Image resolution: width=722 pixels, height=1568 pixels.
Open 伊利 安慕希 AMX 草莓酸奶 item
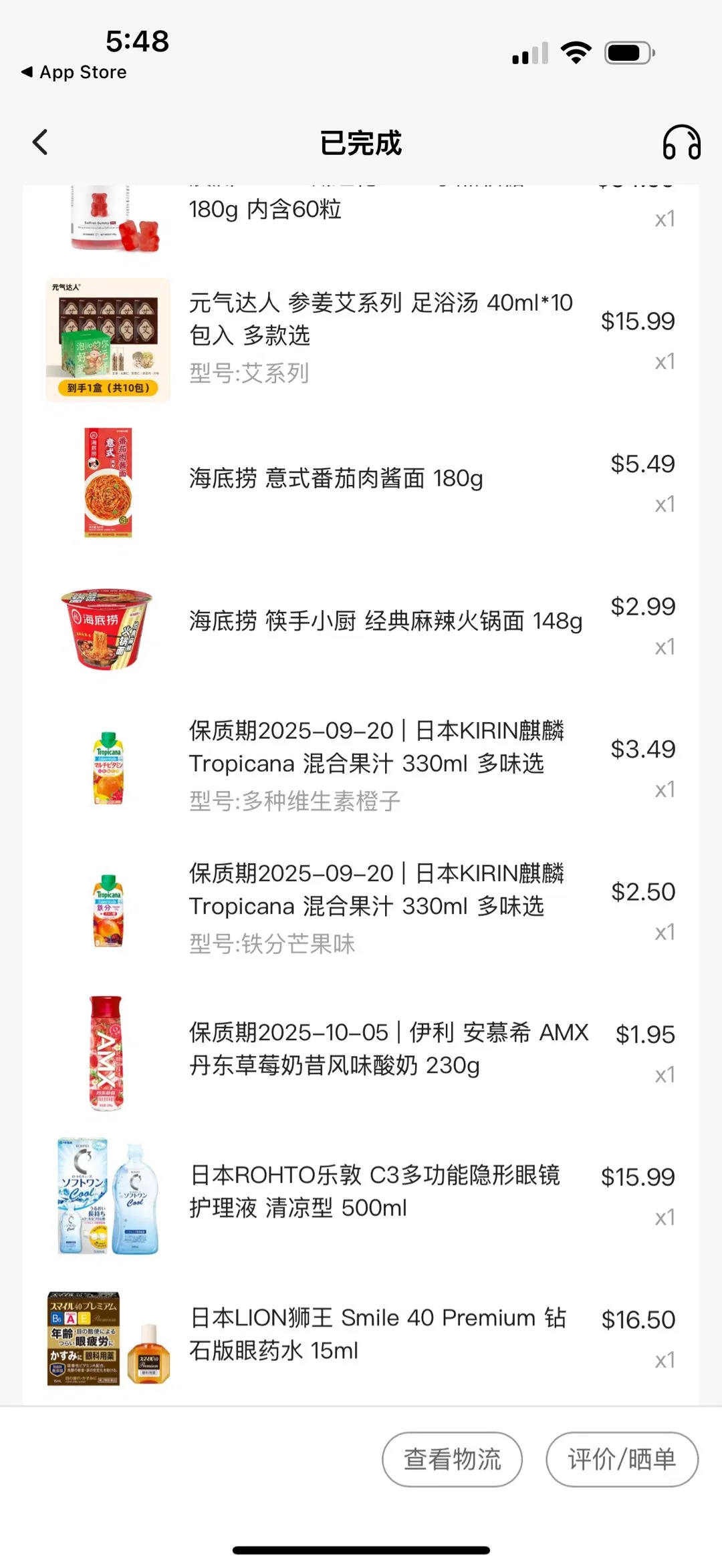tap(388, 1049)
